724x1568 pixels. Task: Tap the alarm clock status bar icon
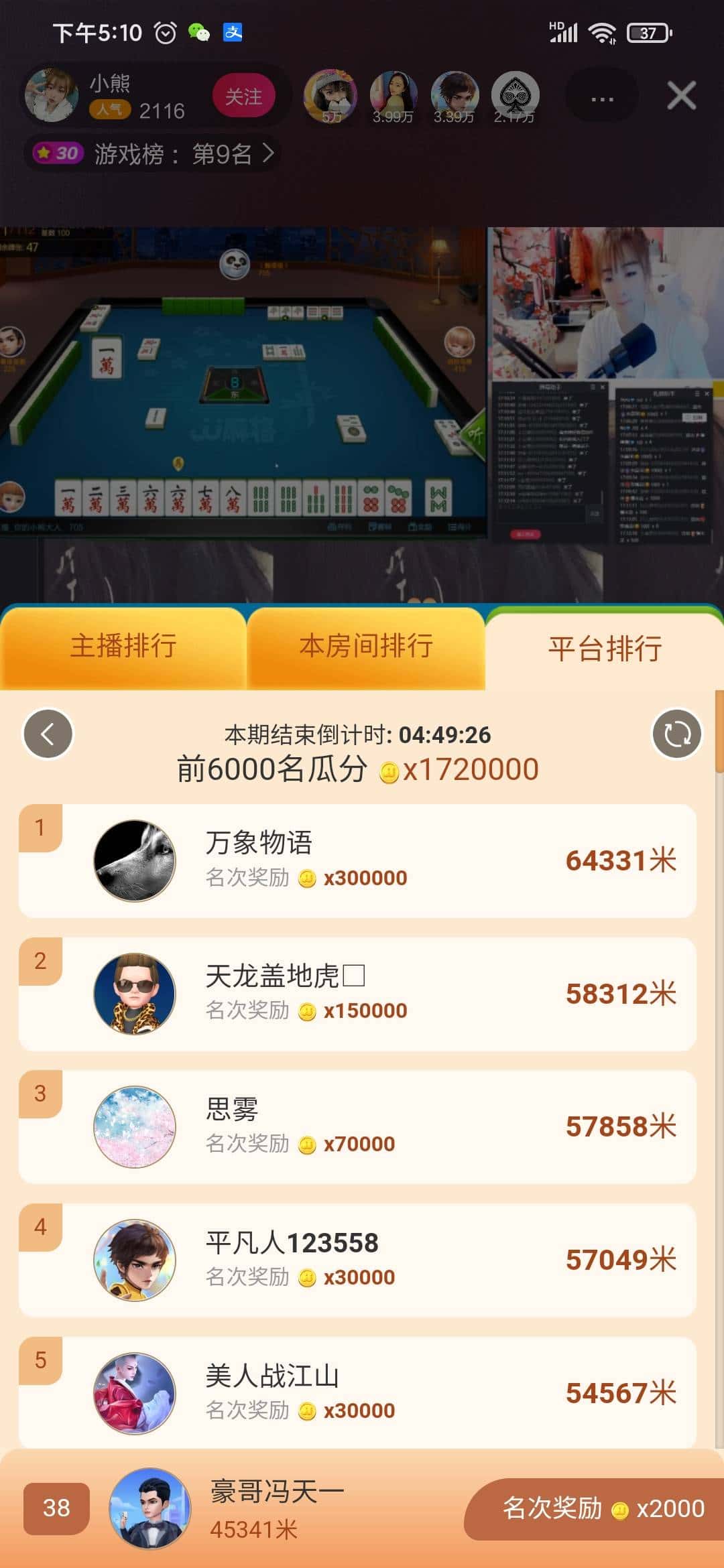[x=163, y=31]
